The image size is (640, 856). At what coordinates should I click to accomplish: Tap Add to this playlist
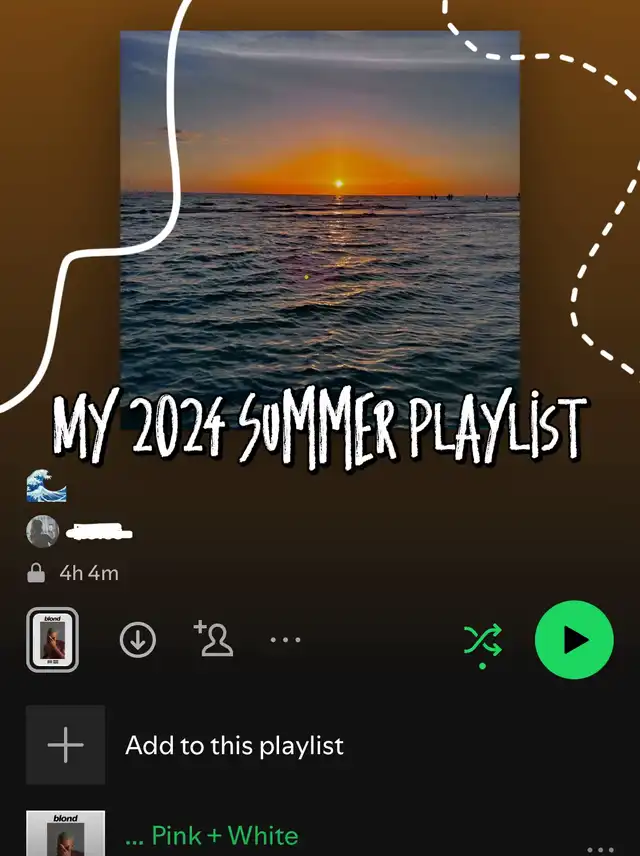tap(234, 746)
